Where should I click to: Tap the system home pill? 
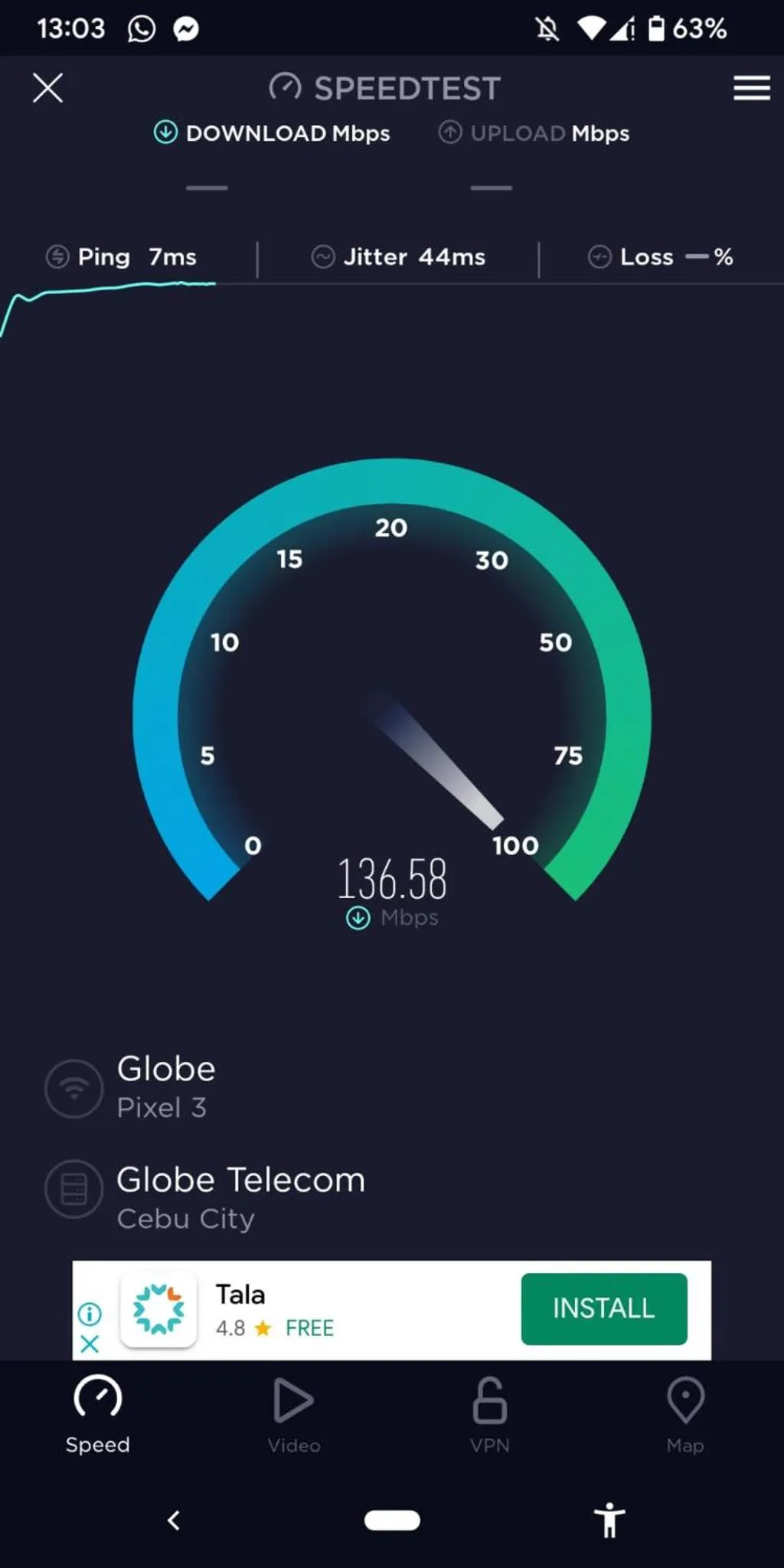click(392, 1520)
